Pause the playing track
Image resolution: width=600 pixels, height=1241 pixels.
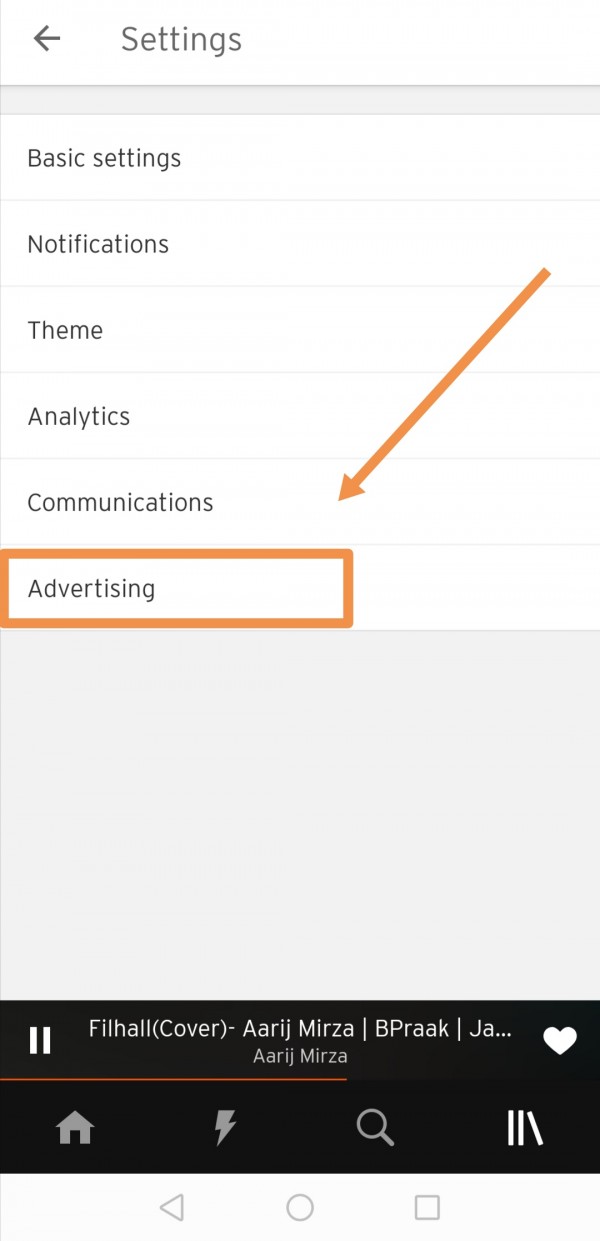[40, 1041]
